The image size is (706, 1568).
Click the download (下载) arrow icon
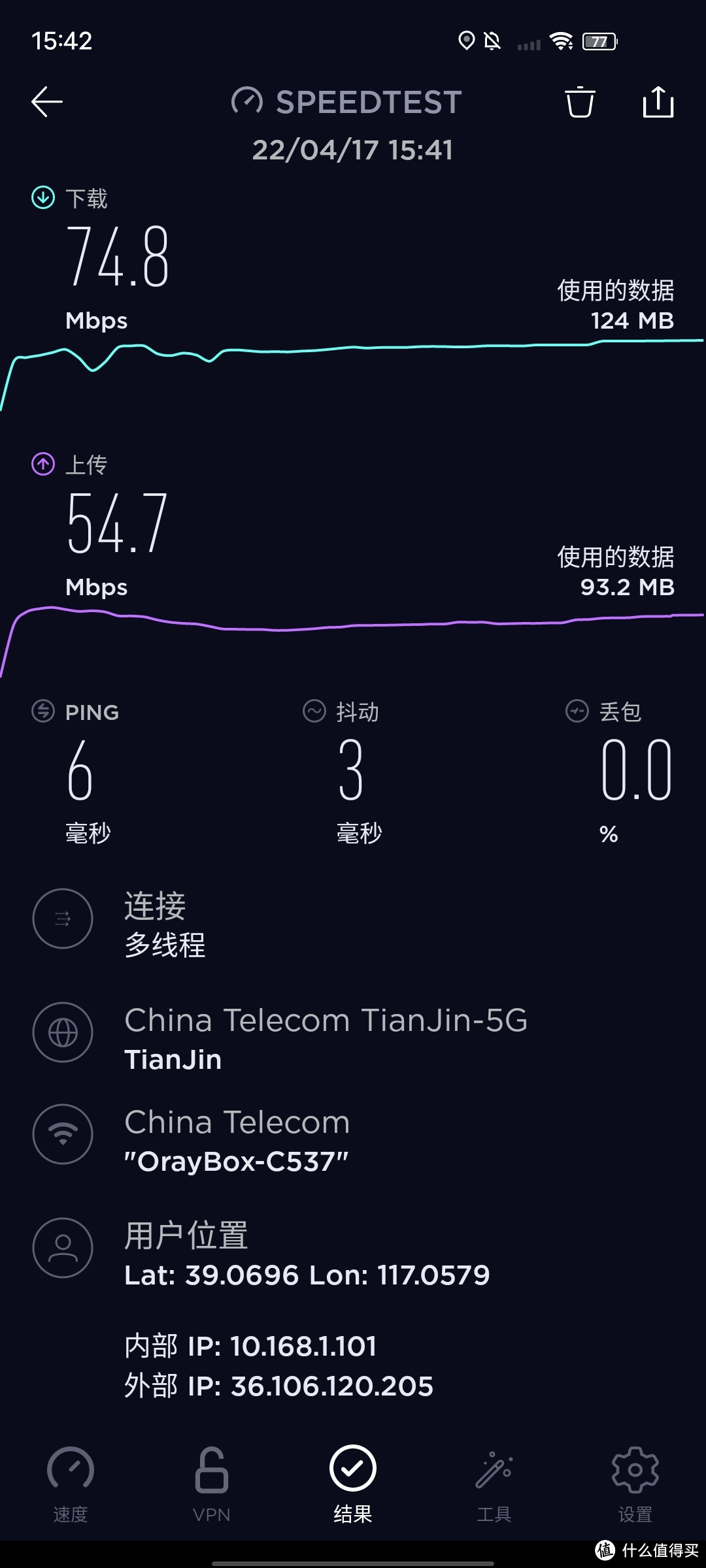[42, 196]
